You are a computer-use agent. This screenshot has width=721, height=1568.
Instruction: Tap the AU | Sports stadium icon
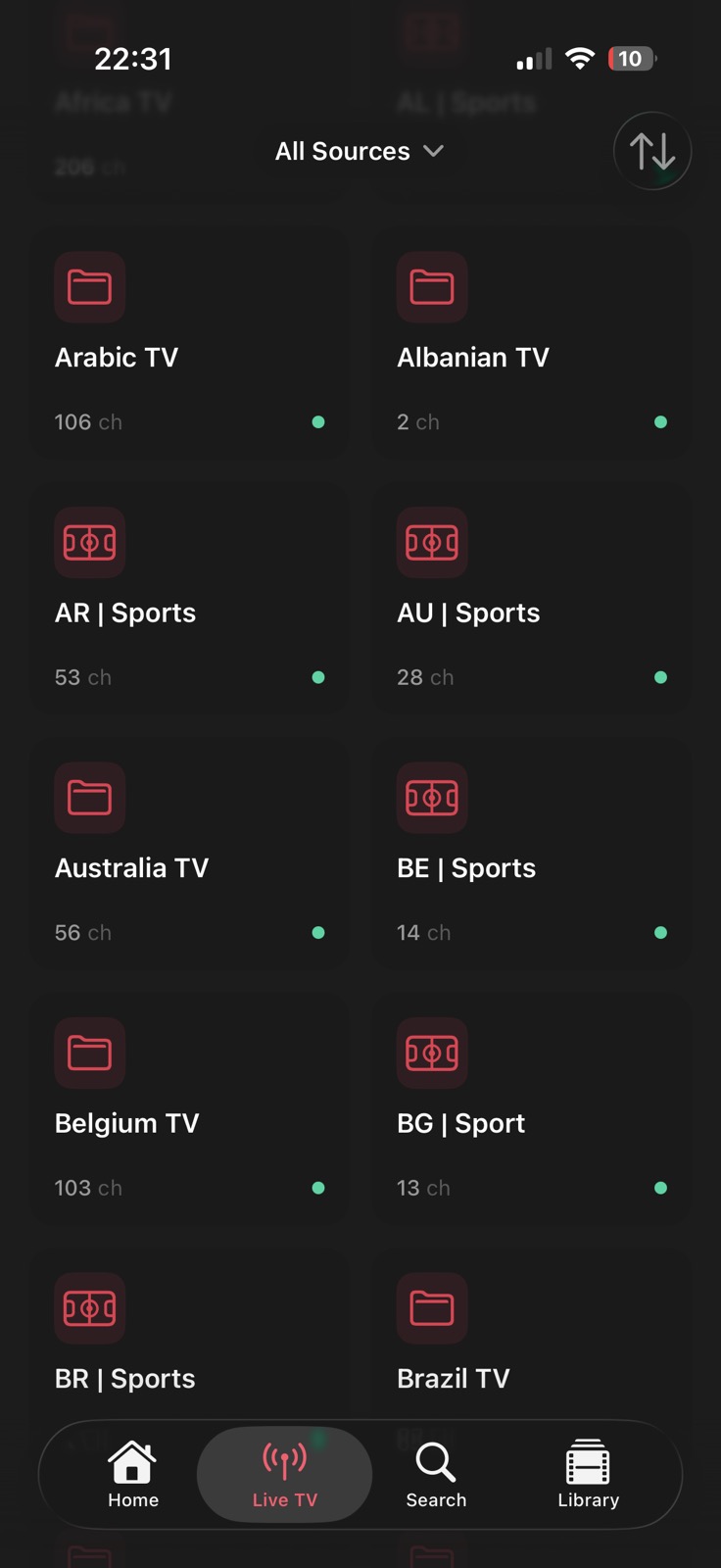coord(432,543)
